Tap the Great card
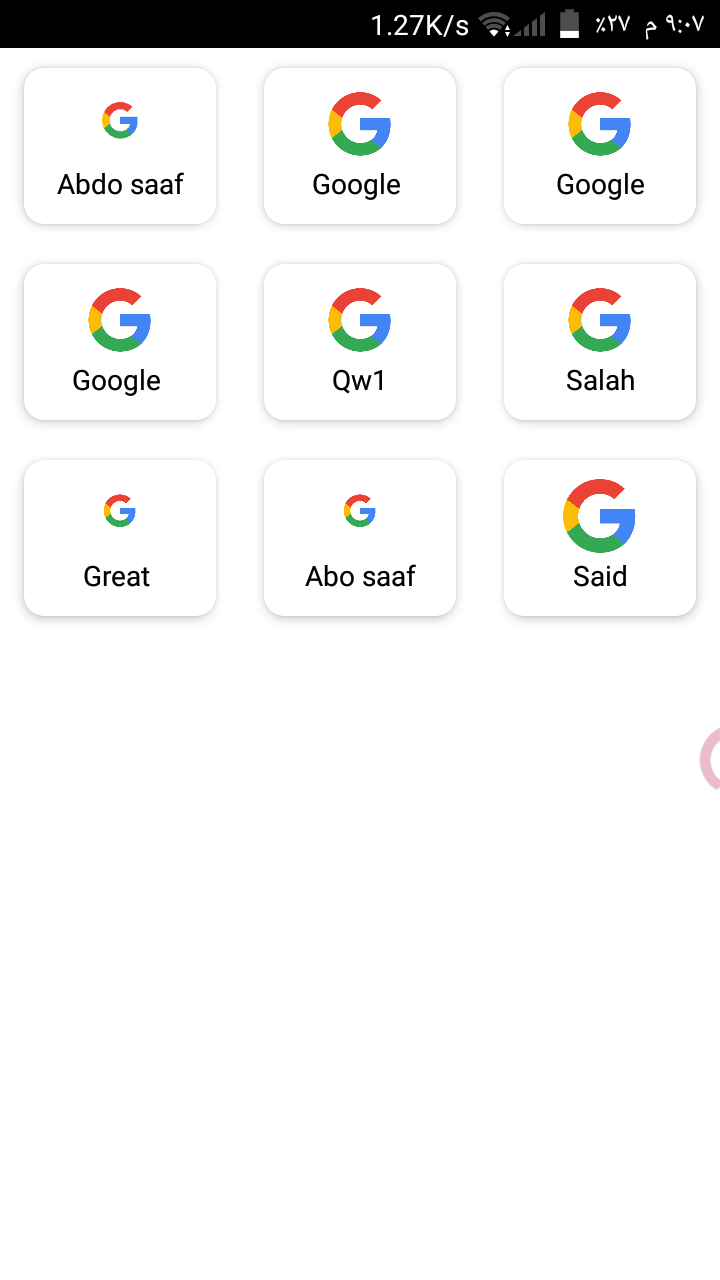Image resolution: width=720 pixels, height=1280 pixels. (x=120, y=538)
